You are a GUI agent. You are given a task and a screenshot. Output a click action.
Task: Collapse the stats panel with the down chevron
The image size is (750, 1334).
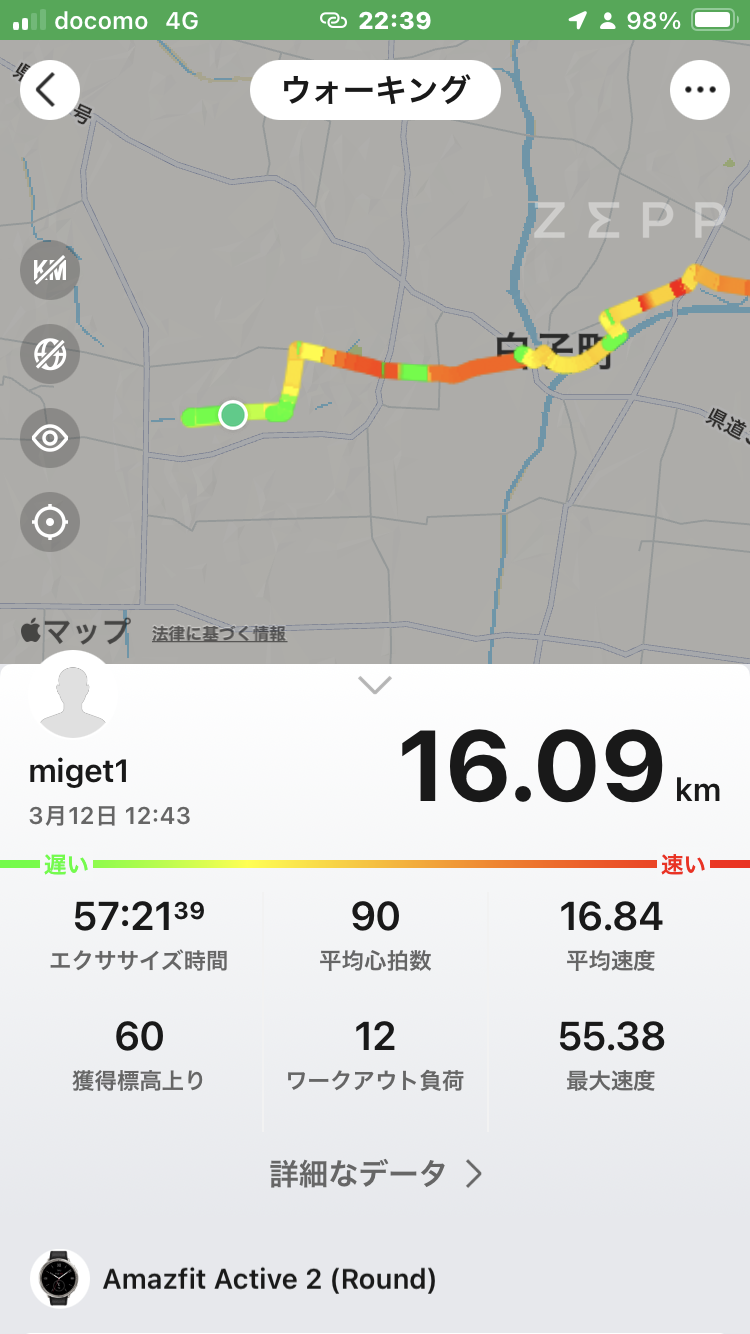(374, 685)
